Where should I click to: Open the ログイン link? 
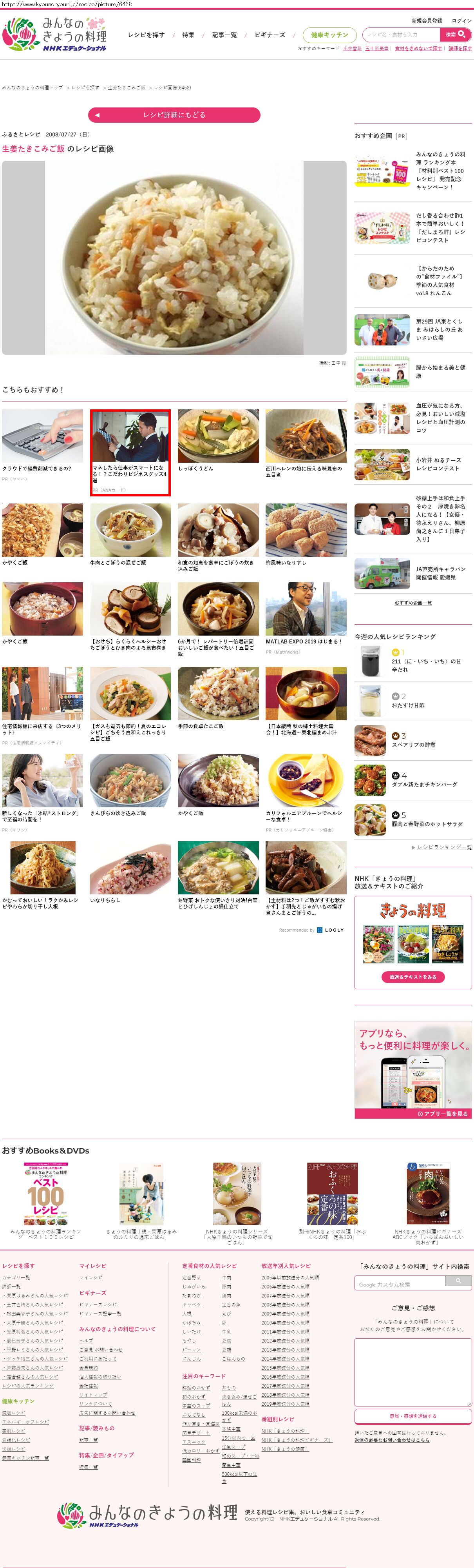coord(461,21)
